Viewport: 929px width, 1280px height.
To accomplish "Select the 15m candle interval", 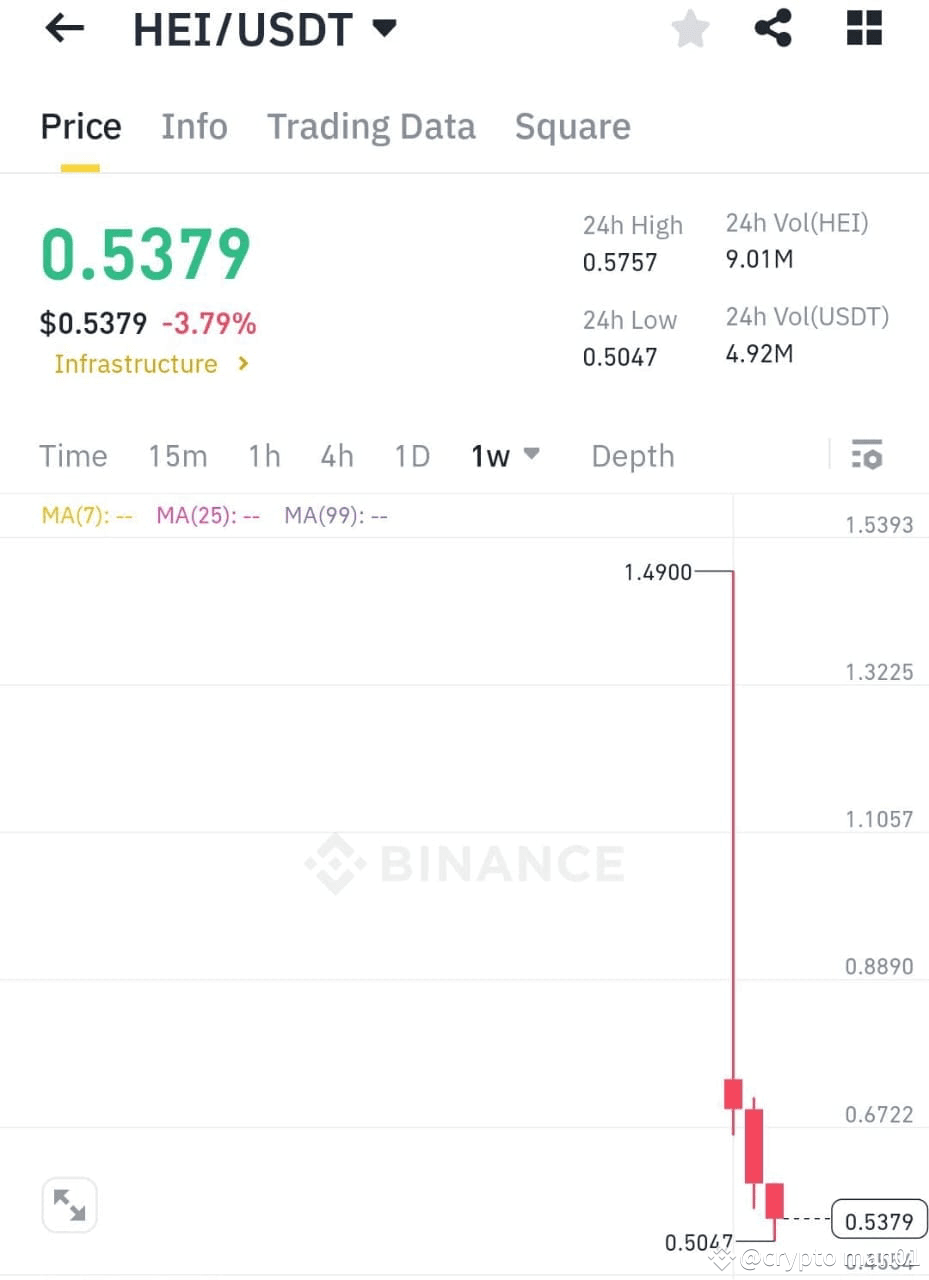I will tap(177, 455).
